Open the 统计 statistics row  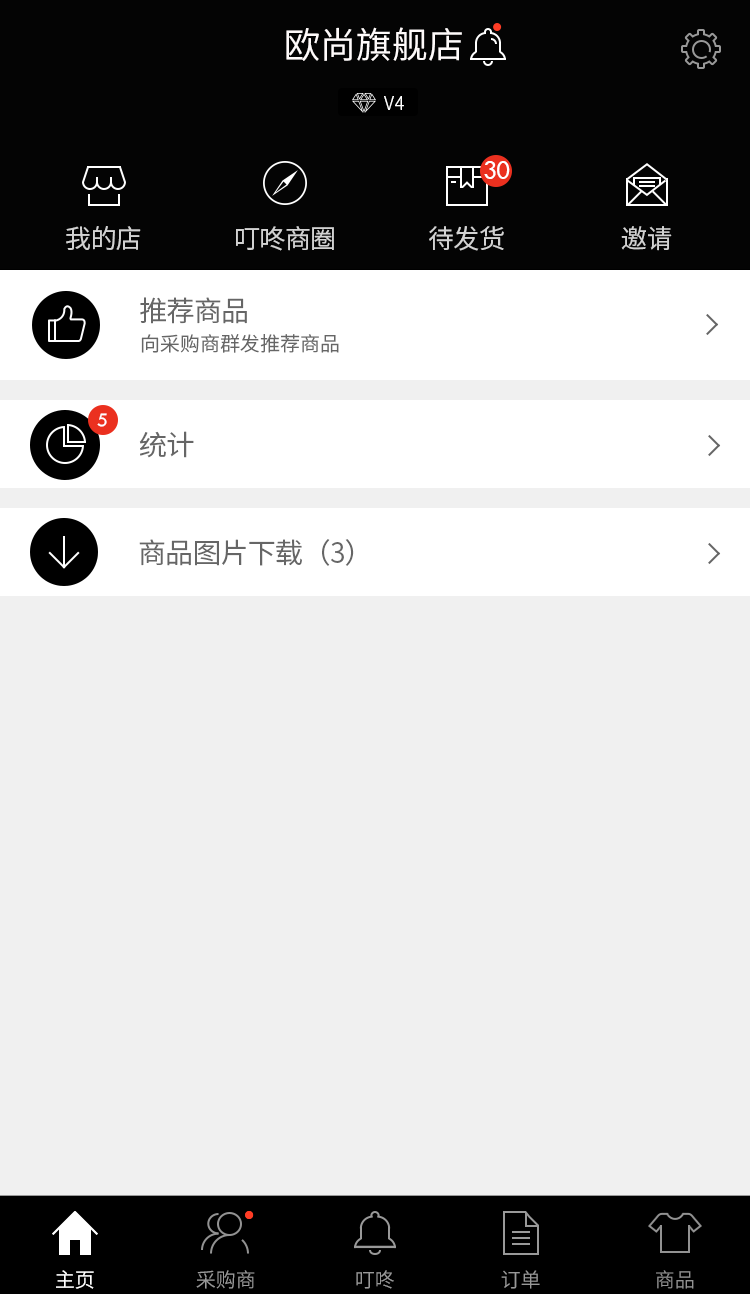pos(375,445)
